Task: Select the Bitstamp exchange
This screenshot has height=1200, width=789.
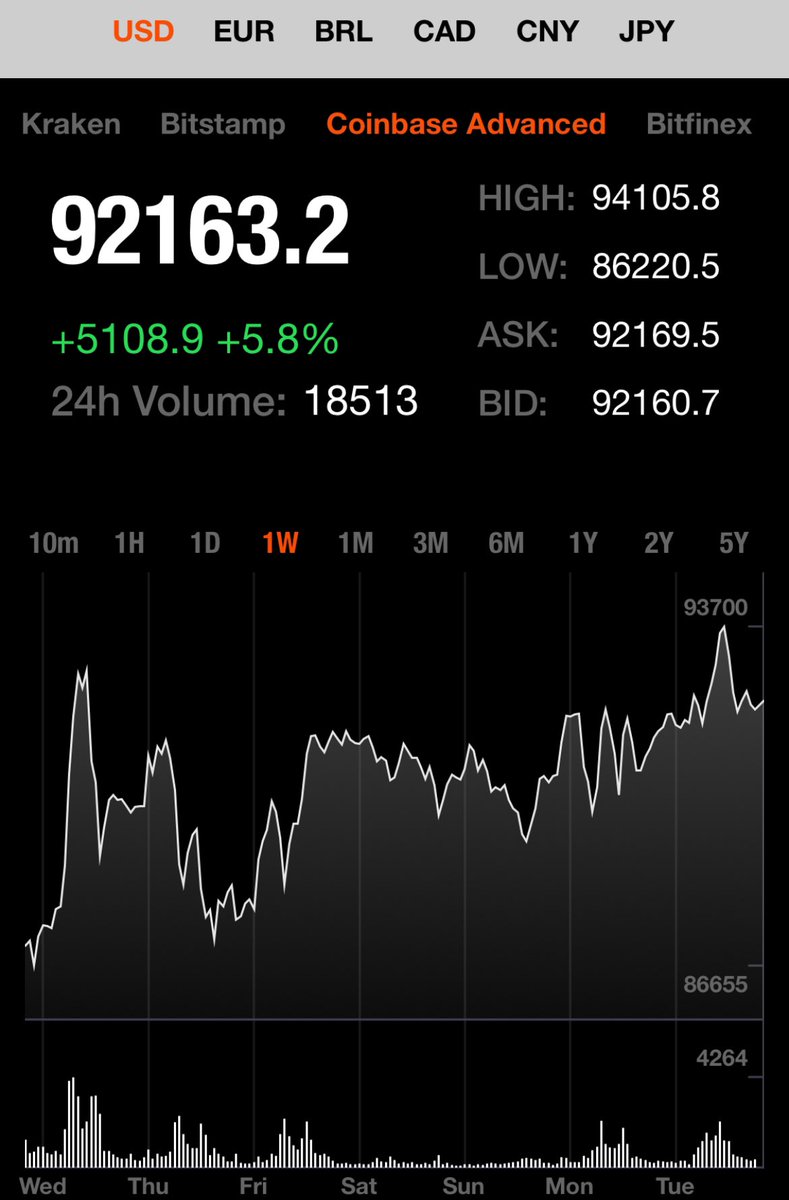Action: (x=223, y=124)
